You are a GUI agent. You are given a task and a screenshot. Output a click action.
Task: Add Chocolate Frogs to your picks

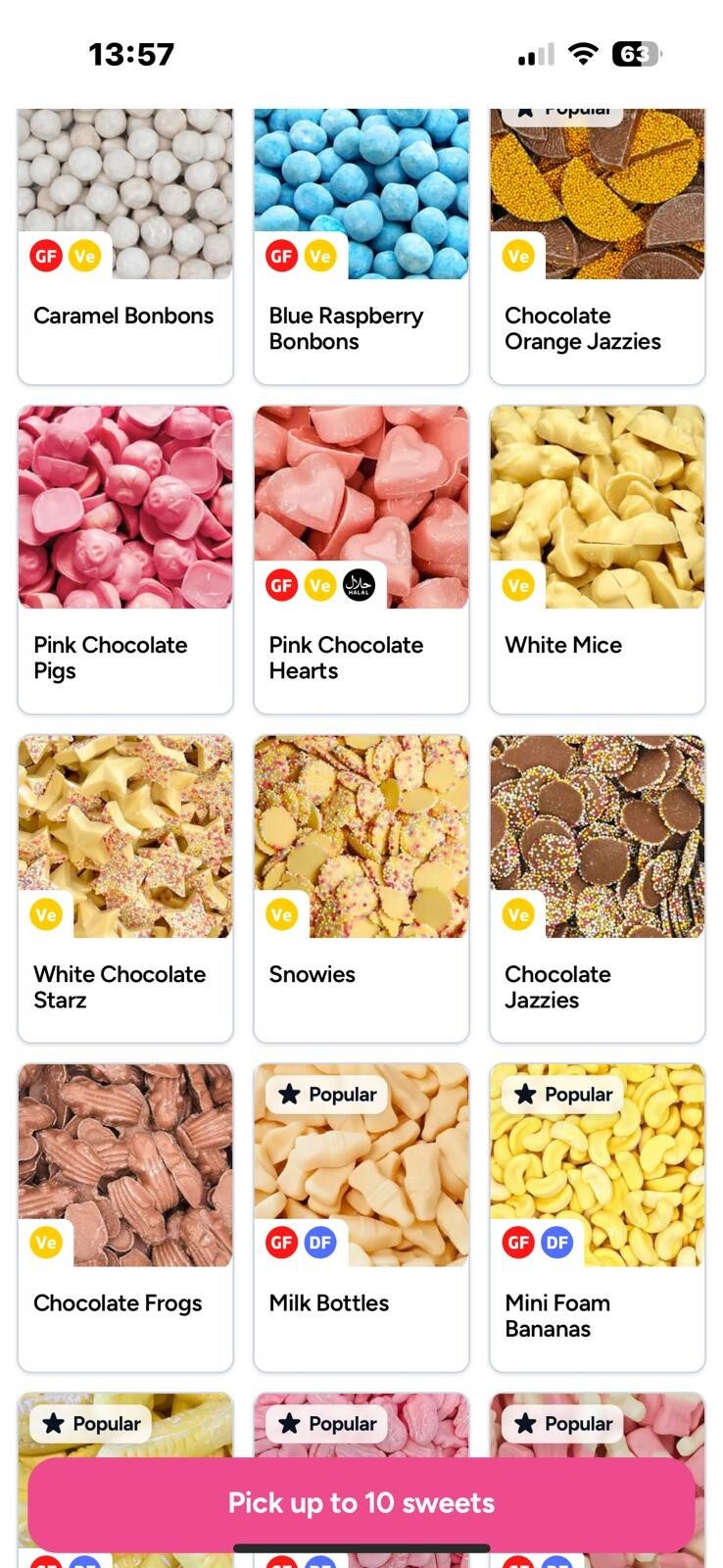125,1217
